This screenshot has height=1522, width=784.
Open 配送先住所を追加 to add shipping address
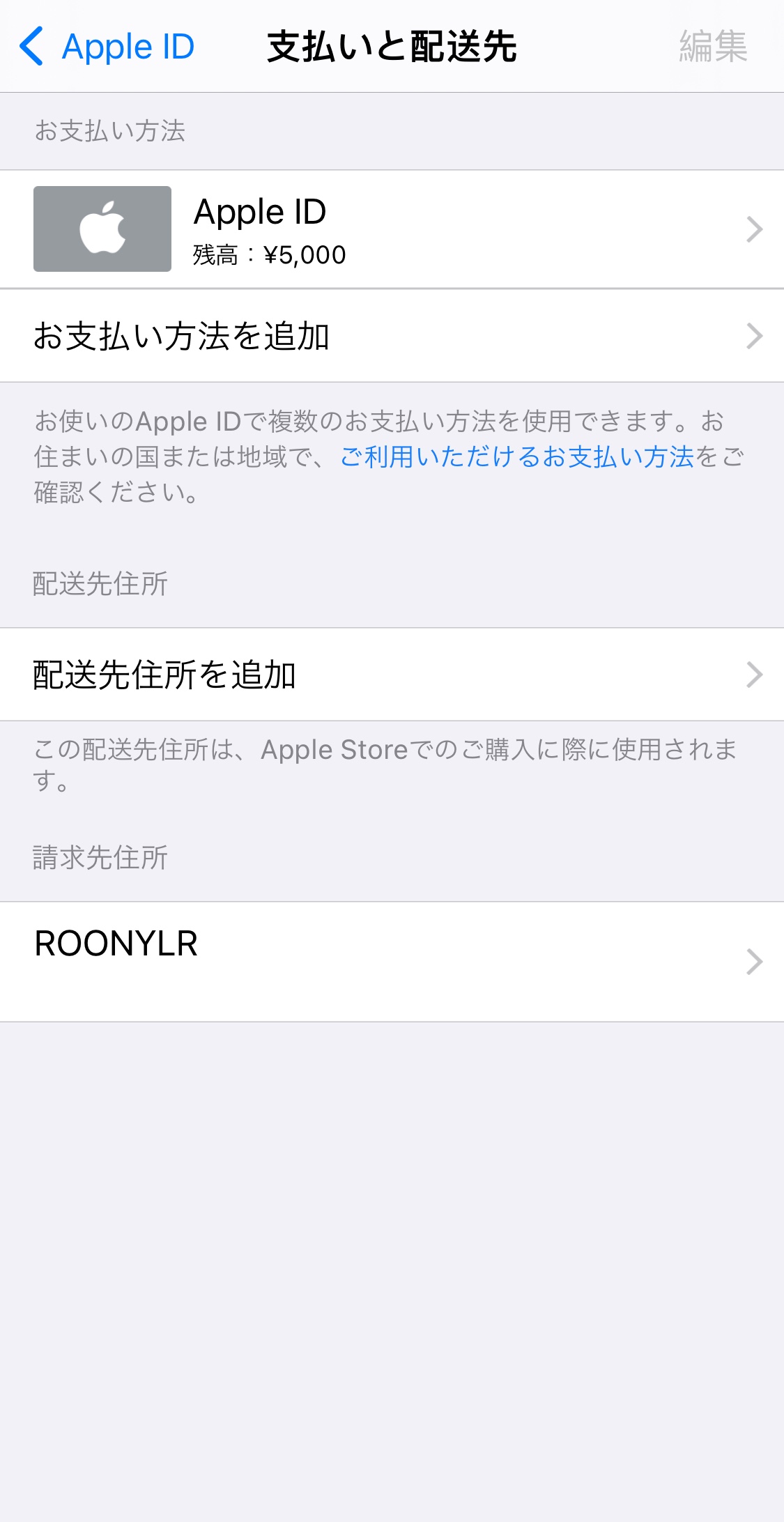392,675
